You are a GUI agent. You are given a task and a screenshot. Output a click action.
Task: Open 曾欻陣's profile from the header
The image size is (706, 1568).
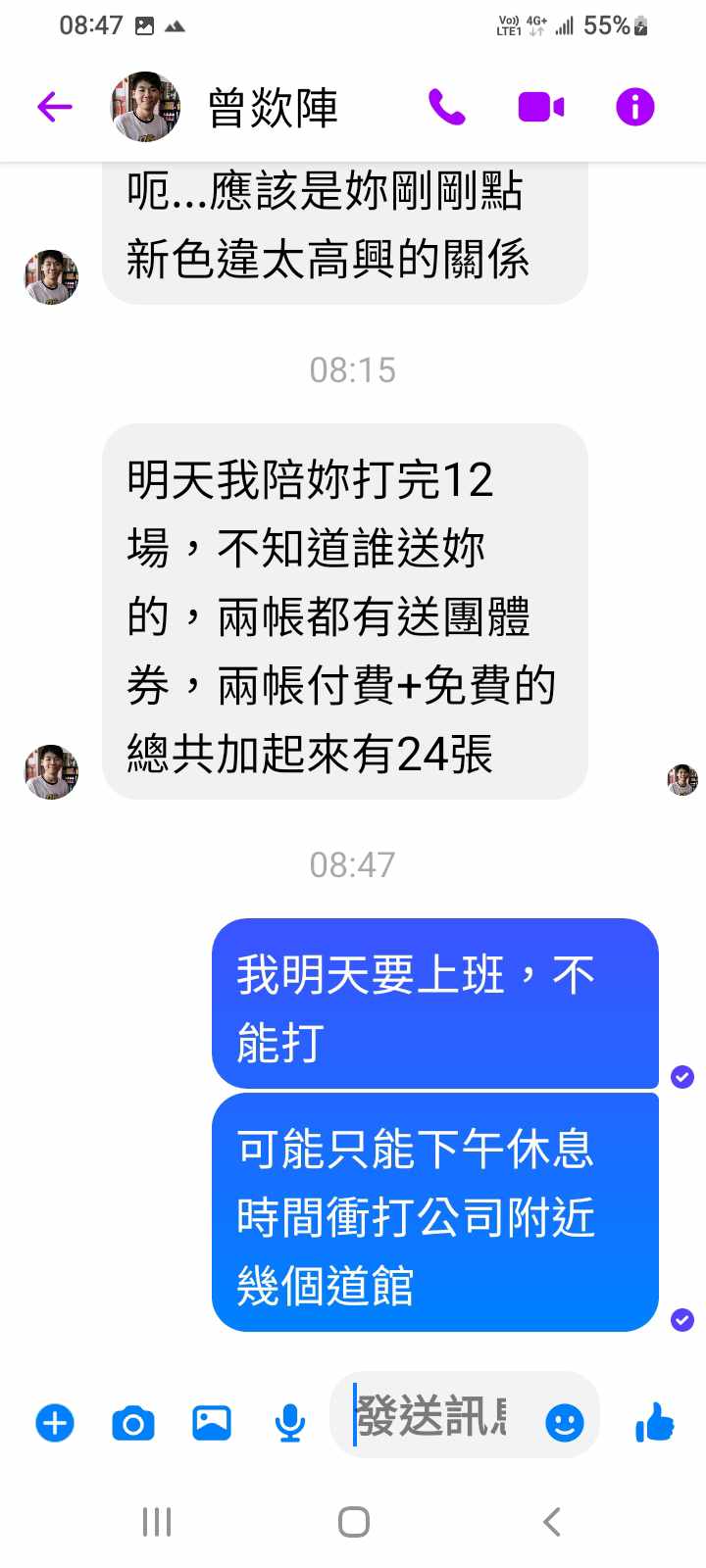pyautogui.click(x=273, y=107)
